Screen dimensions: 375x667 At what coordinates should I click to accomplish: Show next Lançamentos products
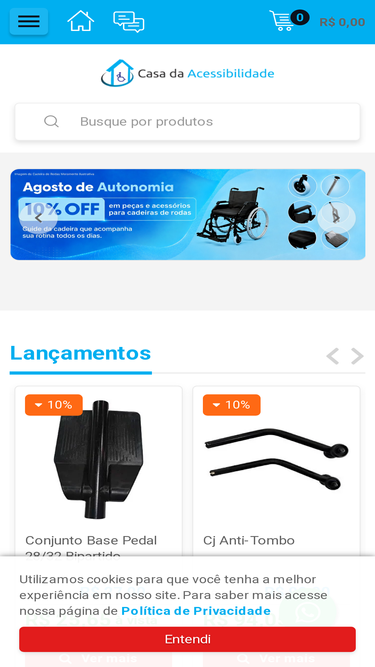coord(357,356)
